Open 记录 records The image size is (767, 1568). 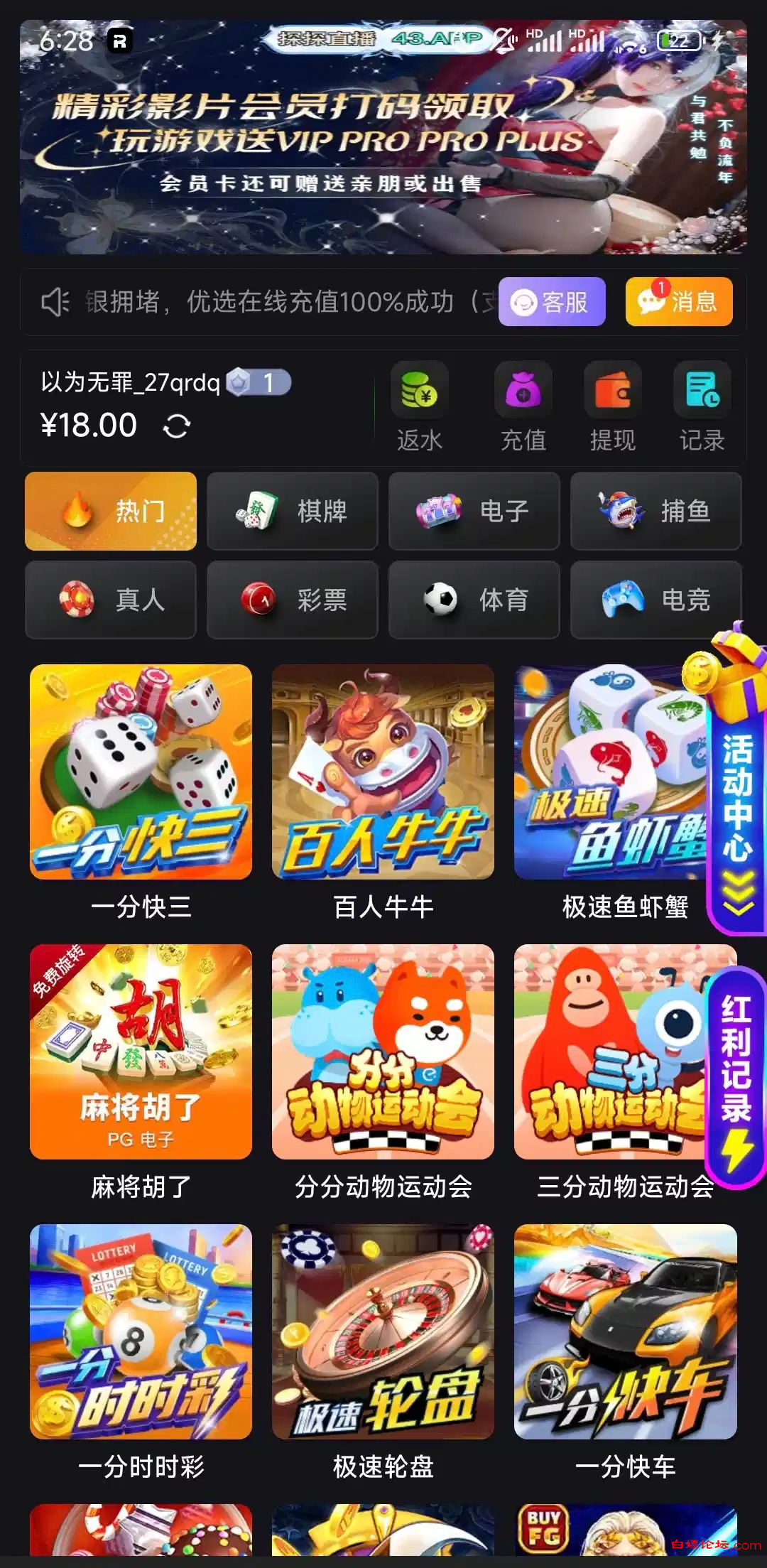[x=702, y=408]
